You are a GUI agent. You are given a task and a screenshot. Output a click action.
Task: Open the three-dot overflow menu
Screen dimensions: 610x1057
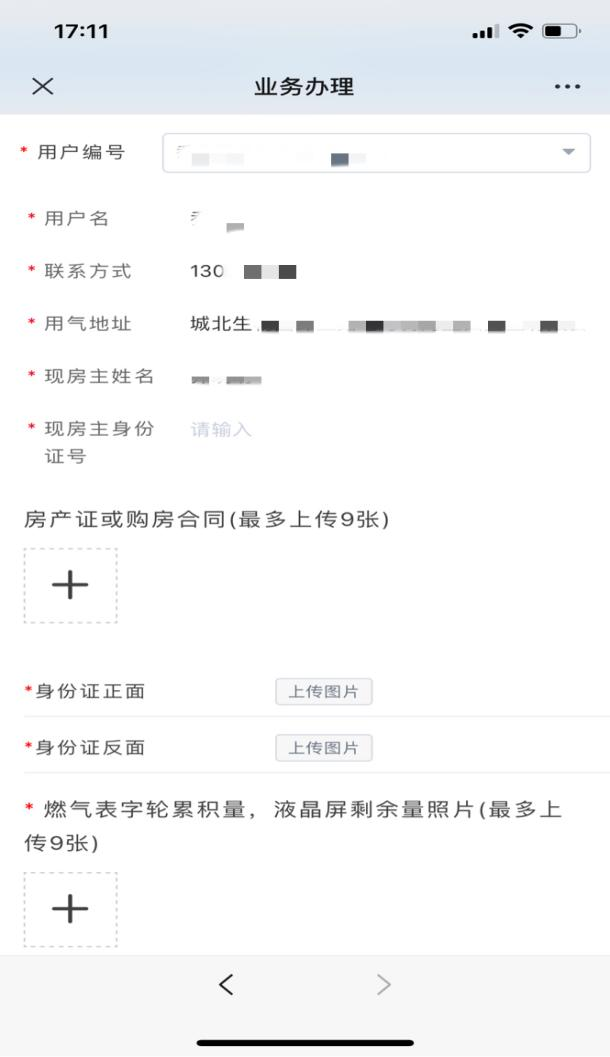click(567, 87)
